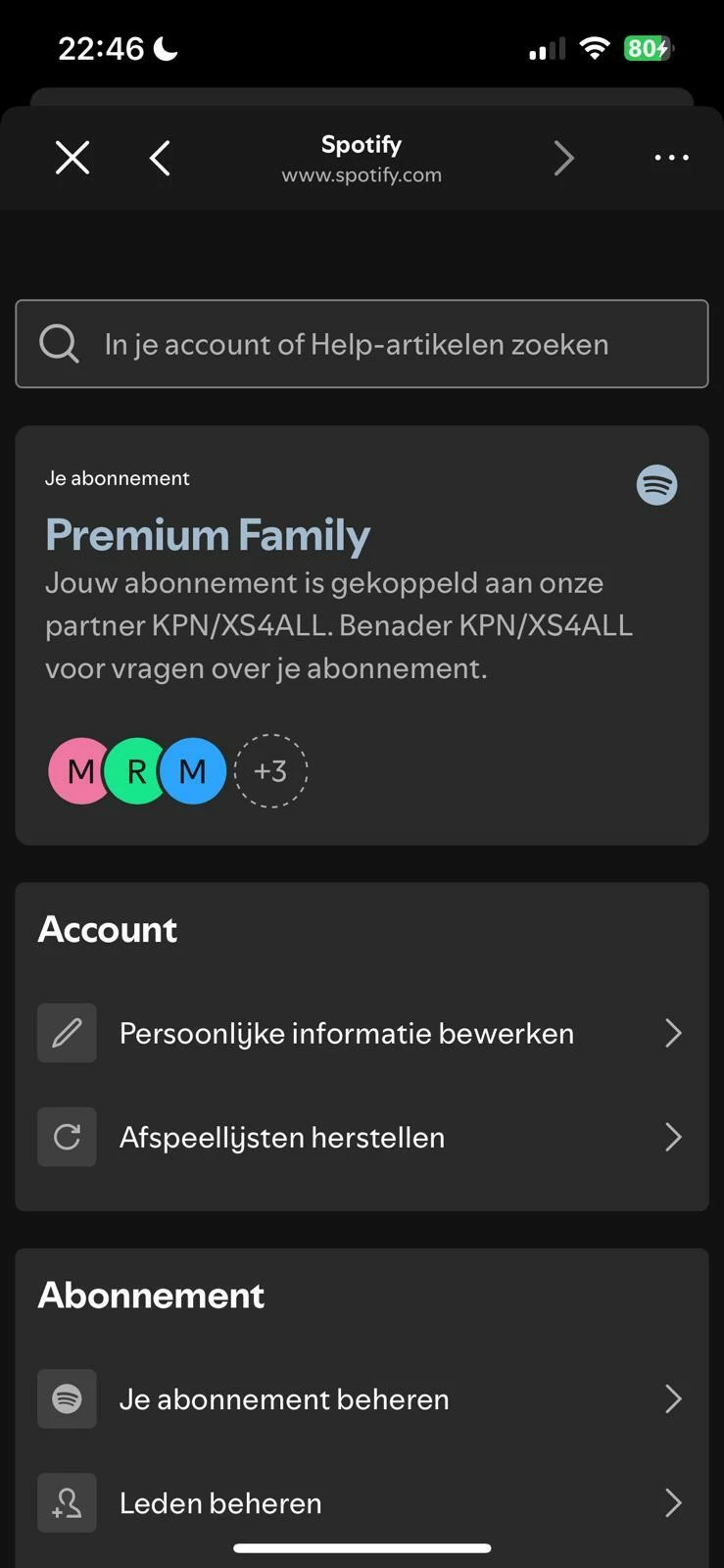Image resolution: width=724 pixels, height=1568 pixels.
Task: Tap the account and Help search field
Action: click(362, 344)
